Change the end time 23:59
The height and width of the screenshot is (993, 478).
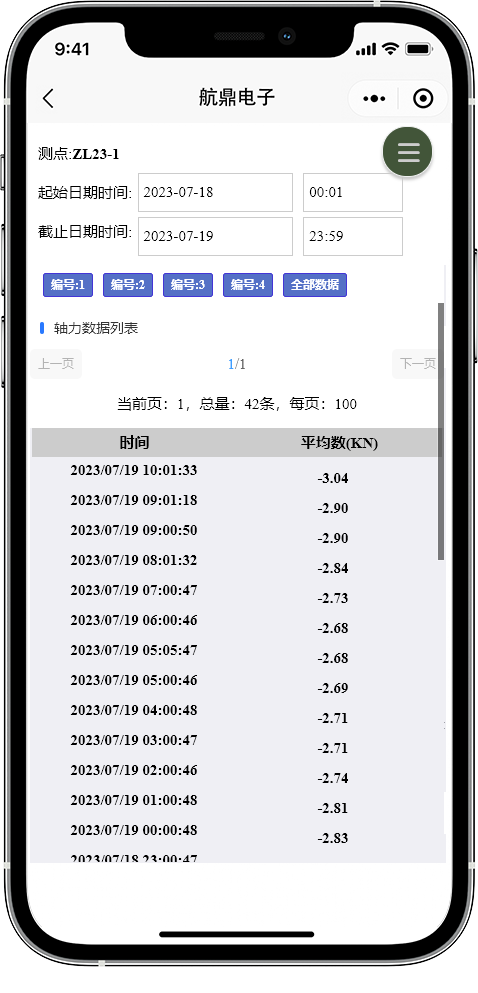point(353,236)
